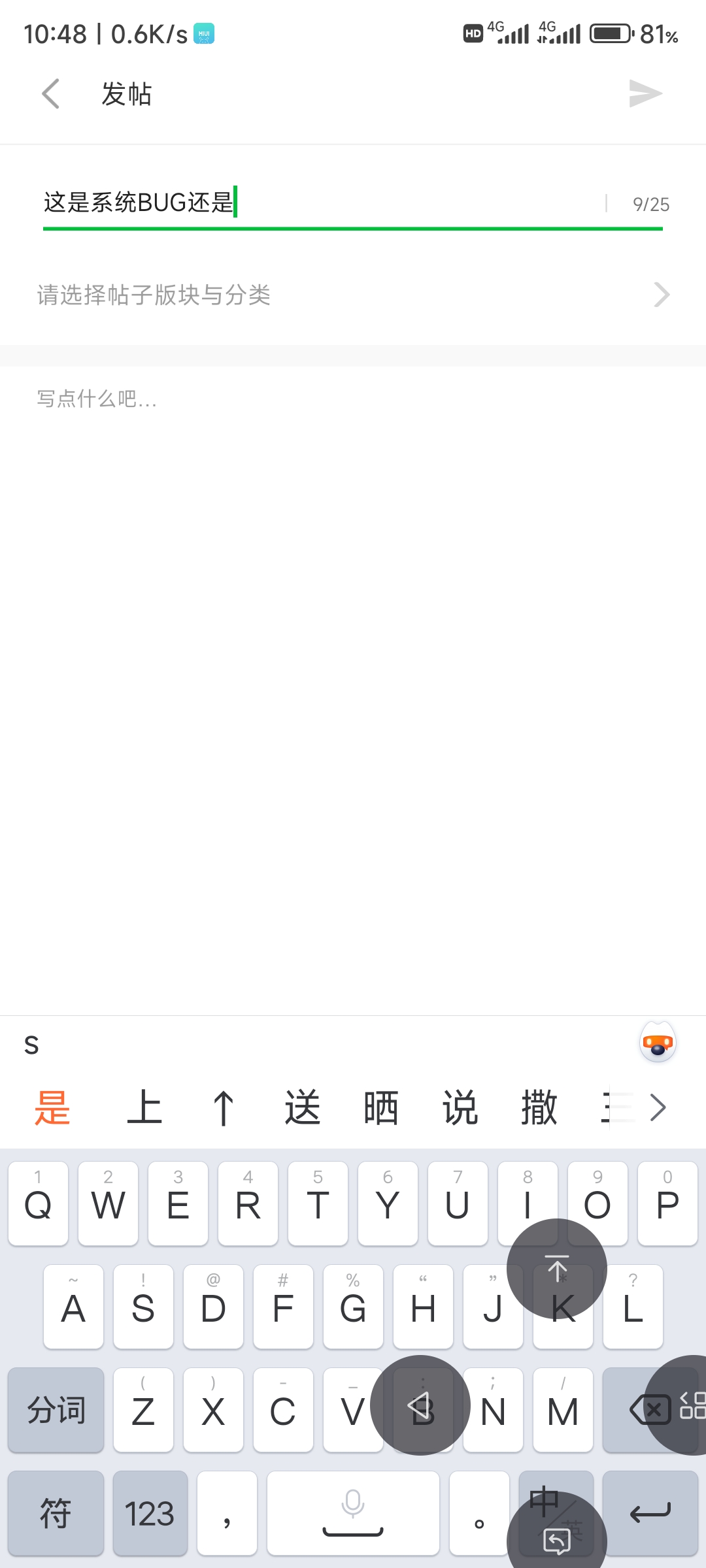
Task: Focus the 写点什么吧 content area
Action: point(353,686)
